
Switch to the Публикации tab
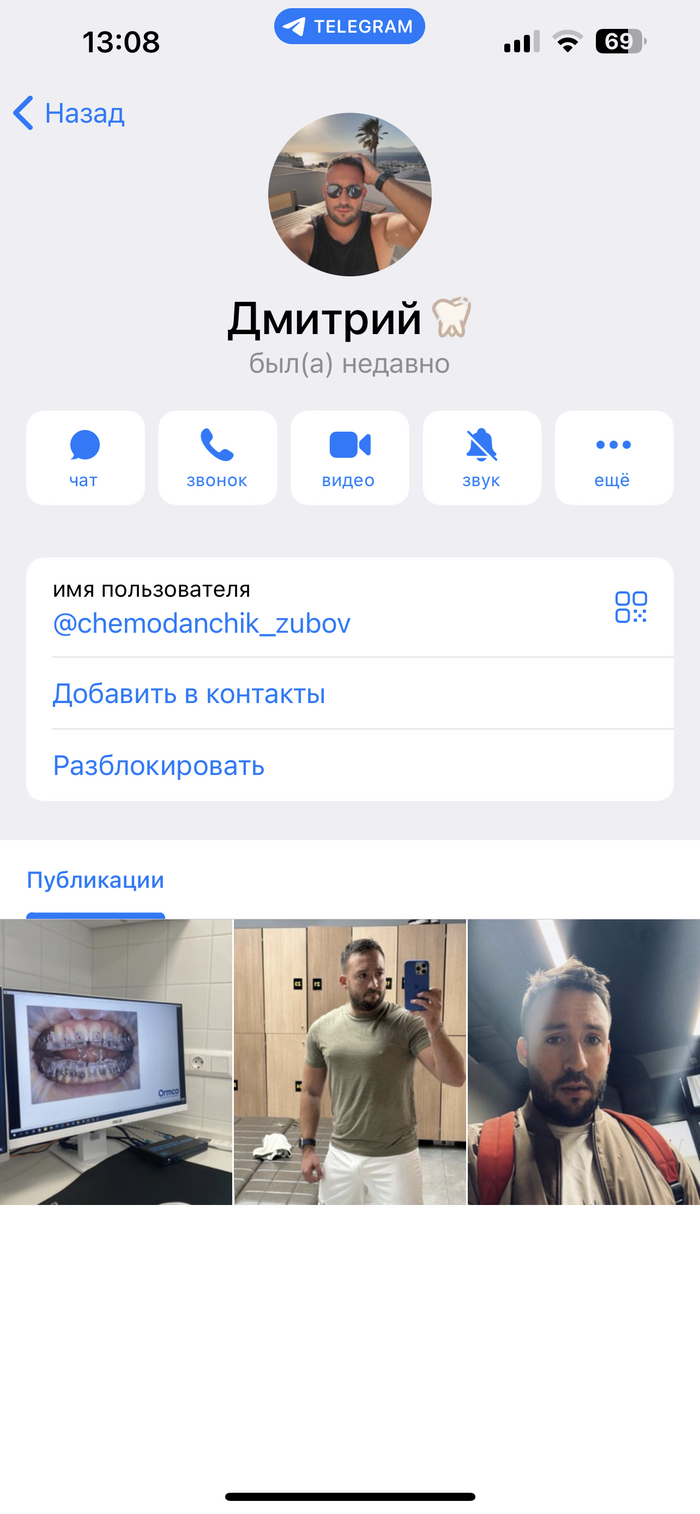[x=95, y=881]
